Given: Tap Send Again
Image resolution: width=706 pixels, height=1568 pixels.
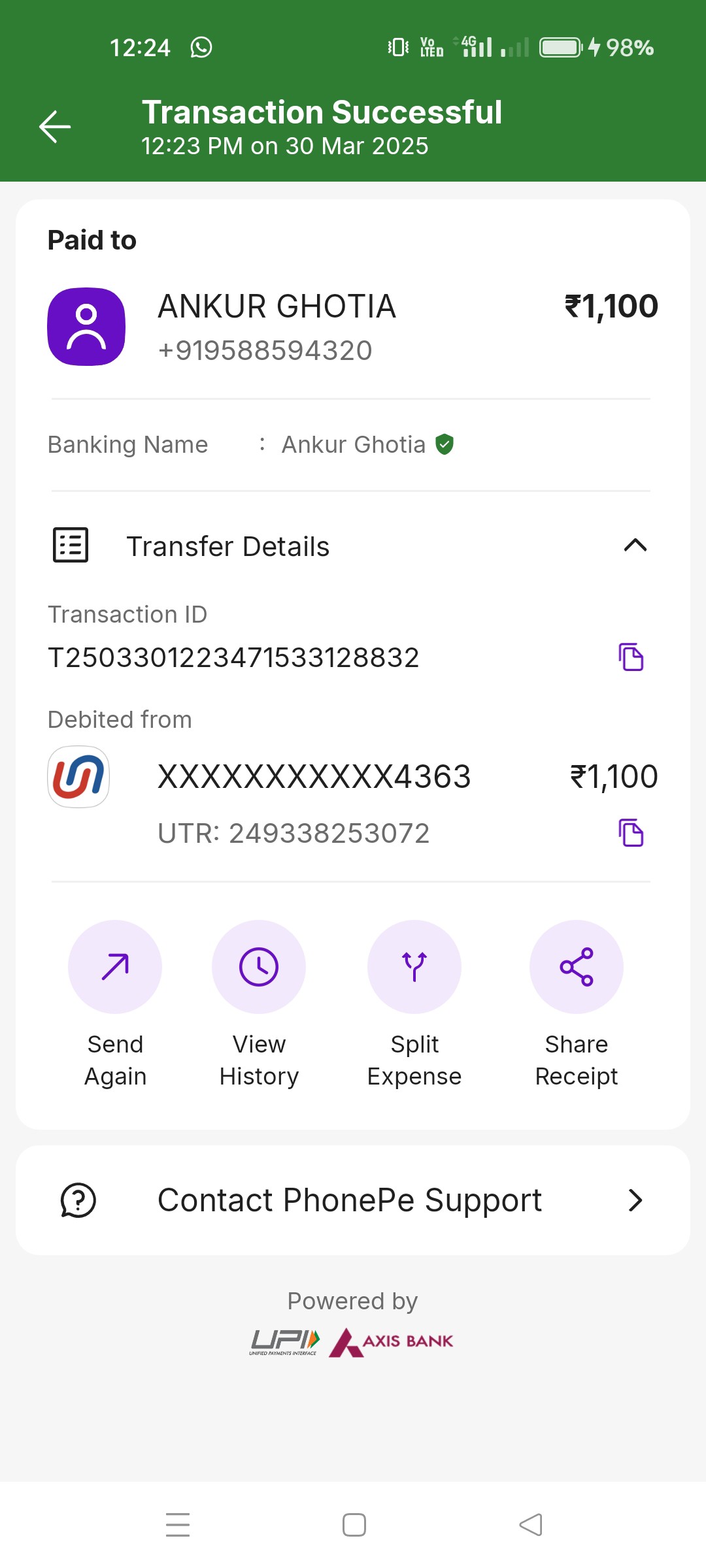Looking at the screenshot, I should (x=115, y=1004).
